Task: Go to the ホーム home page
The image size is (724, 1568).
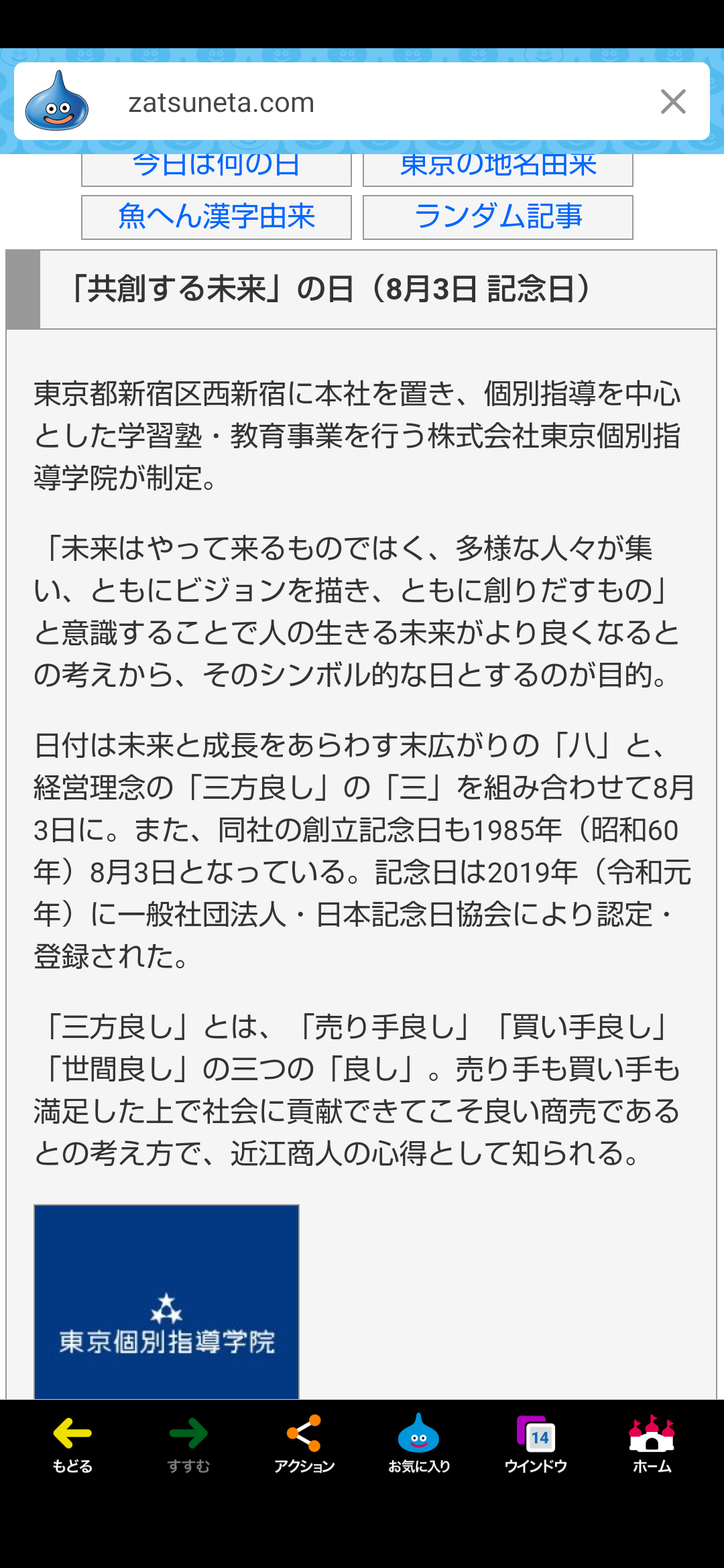Action: pos(652,1445)
